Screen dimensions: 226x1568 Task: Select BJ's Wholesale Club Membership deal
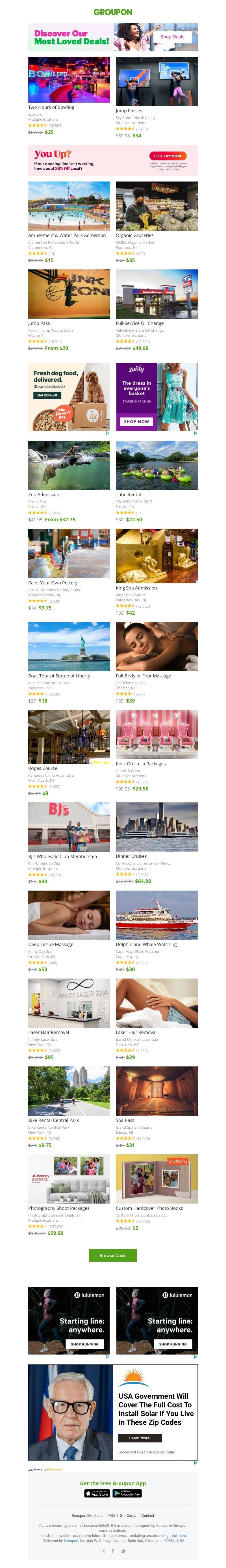(x=69, y=827)
